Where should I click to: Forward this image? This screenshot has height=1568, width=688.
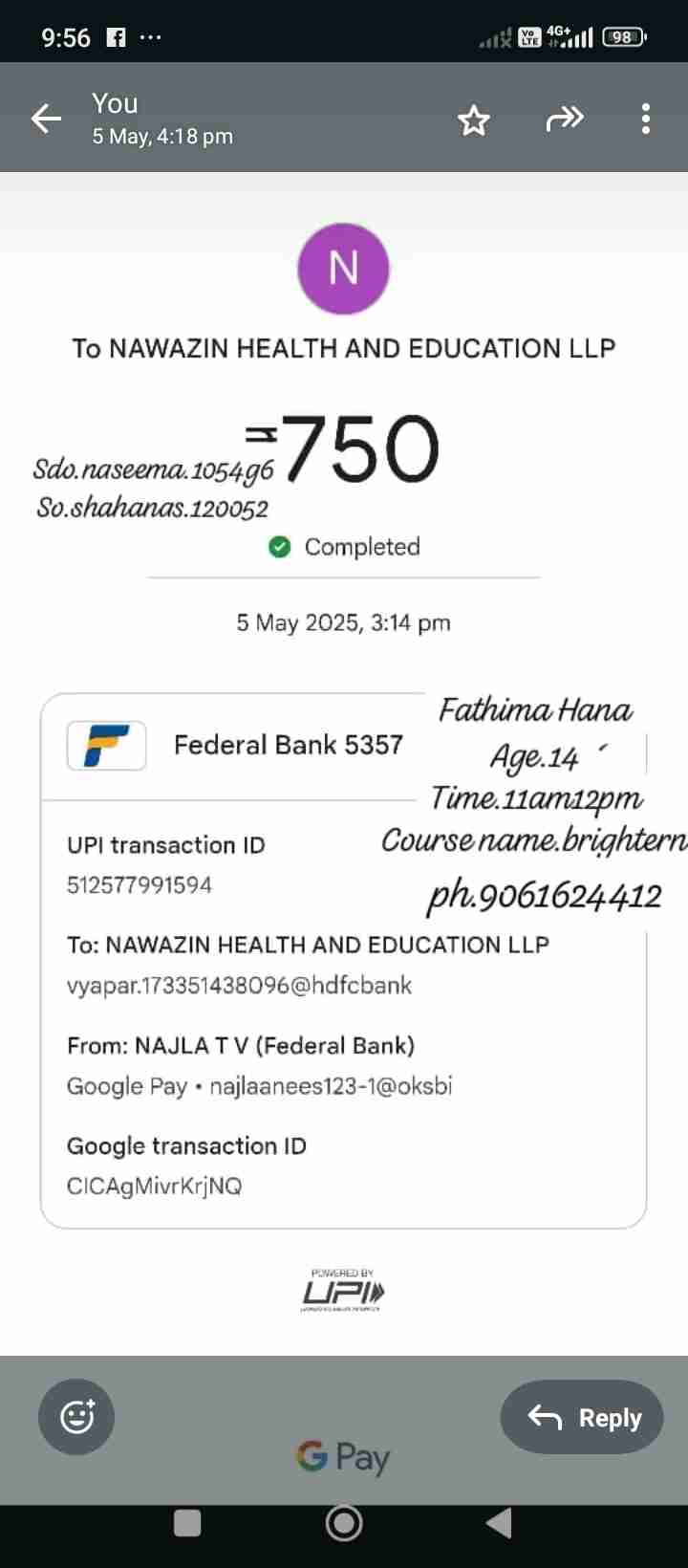564,119
